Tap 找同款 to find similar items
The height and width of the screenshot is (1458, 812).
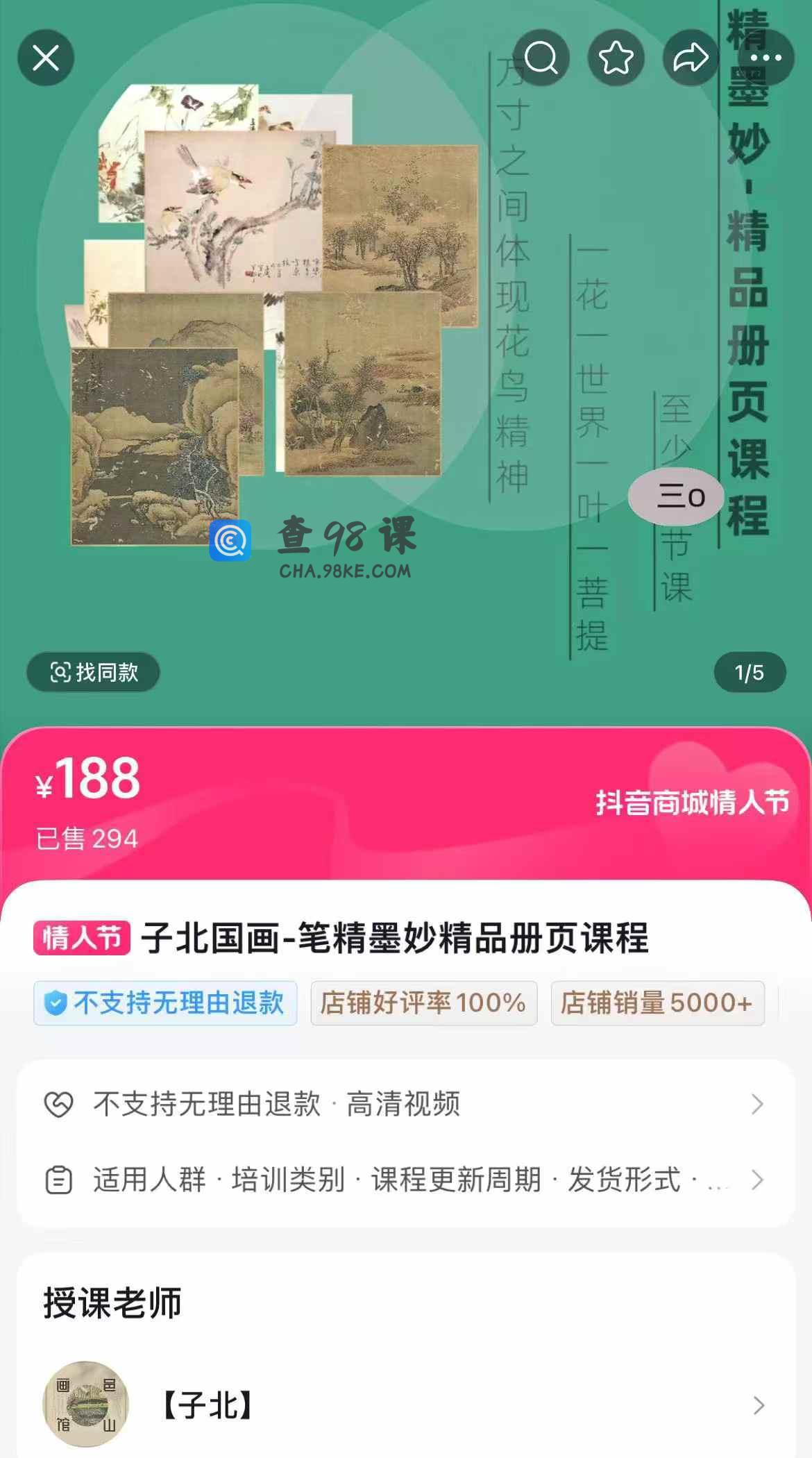click(94, 672)
